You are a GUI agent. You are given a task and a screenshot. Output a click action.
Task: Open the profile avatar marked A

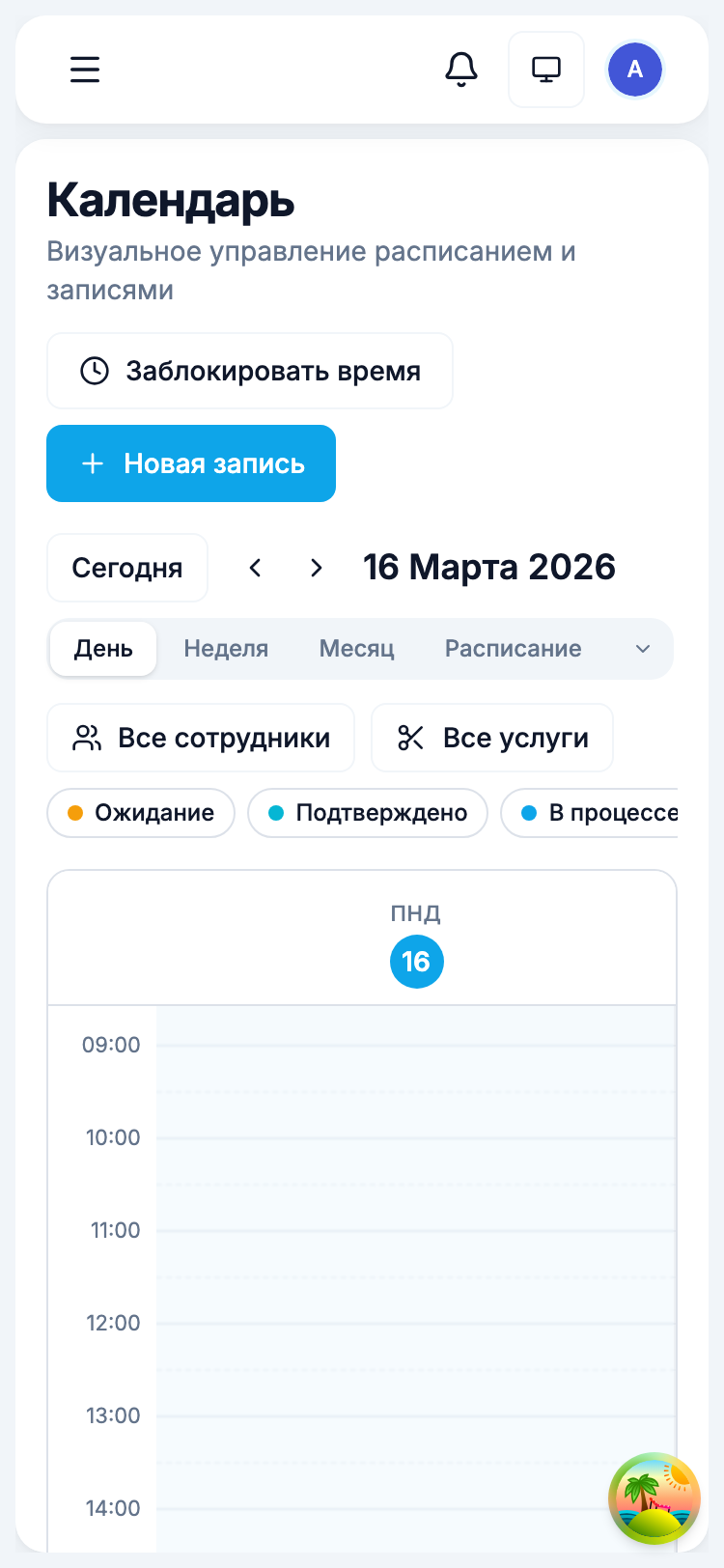[x=634, y=69]
